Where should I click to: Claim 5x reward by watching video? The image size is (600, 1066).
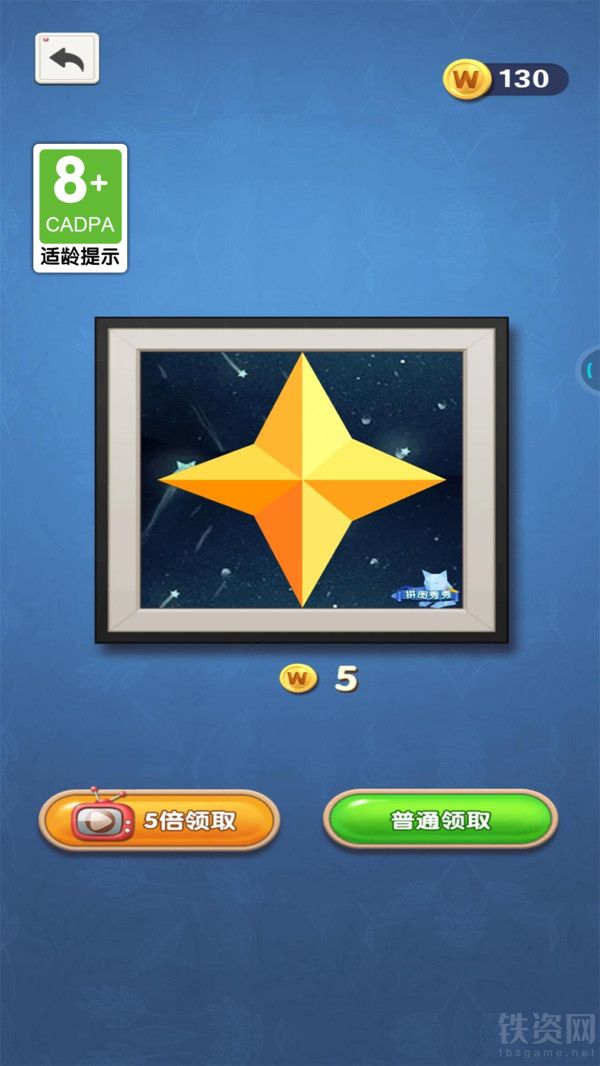click(158, 820)
